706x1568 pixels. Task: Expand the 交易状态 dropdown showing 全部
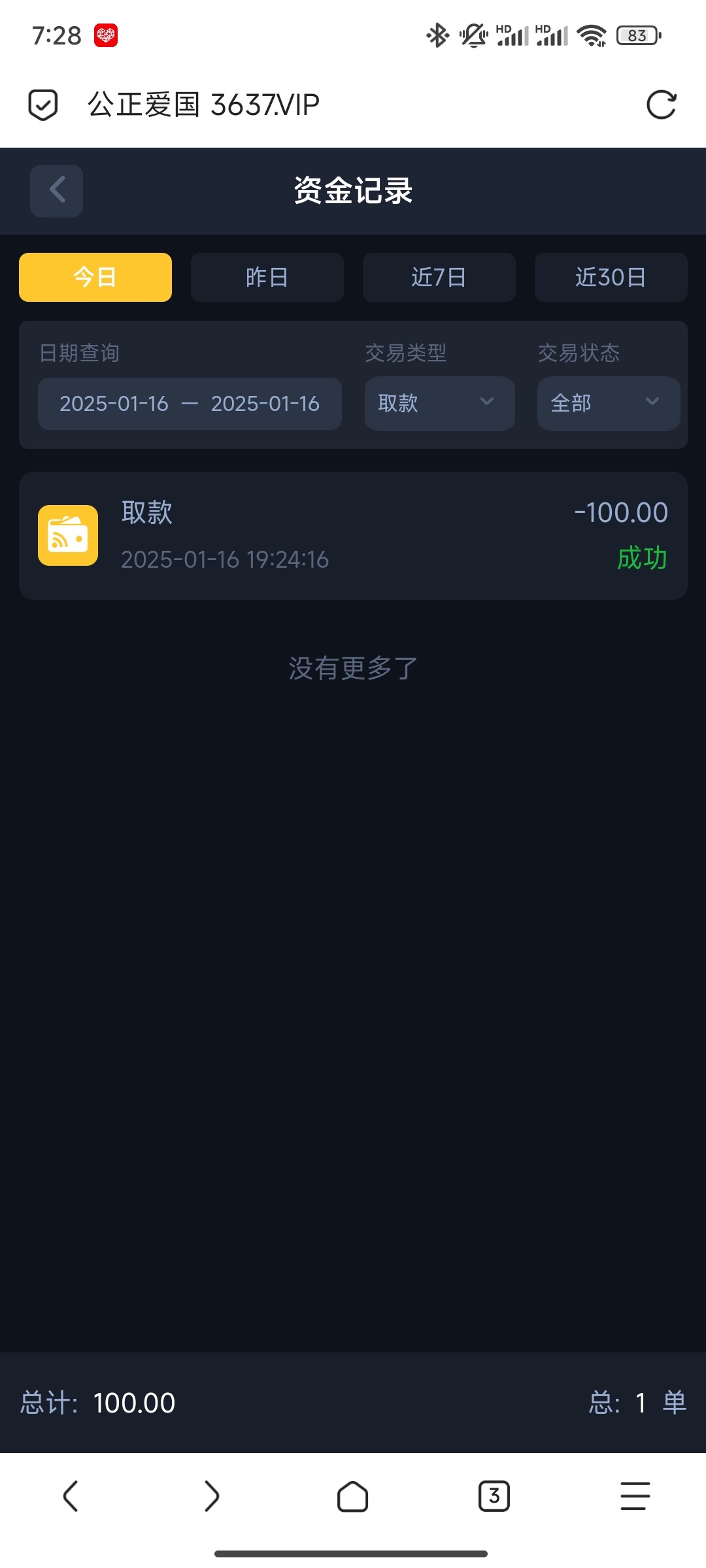click(609, 404)
